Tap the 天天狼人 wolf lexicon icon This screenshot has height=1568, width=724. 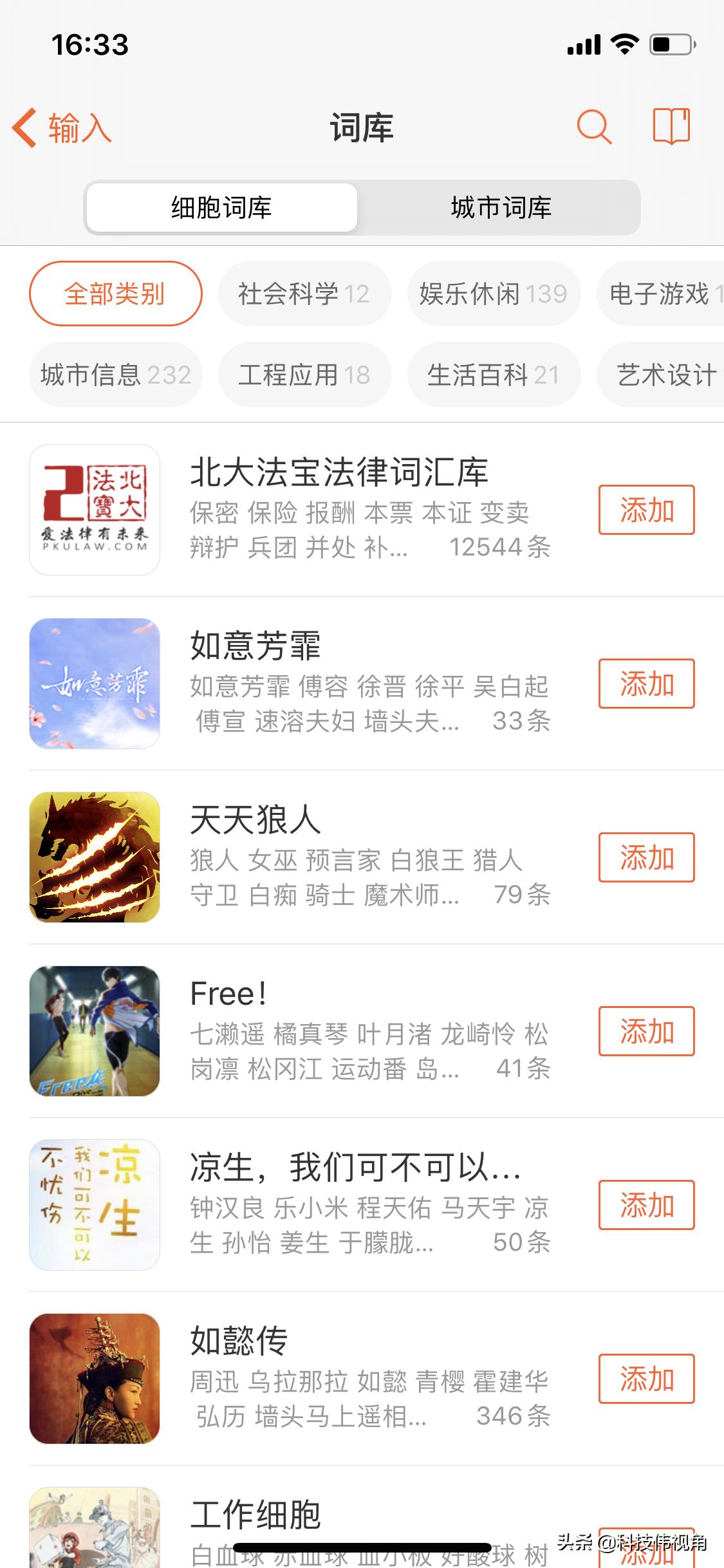(x=94, y=858)
